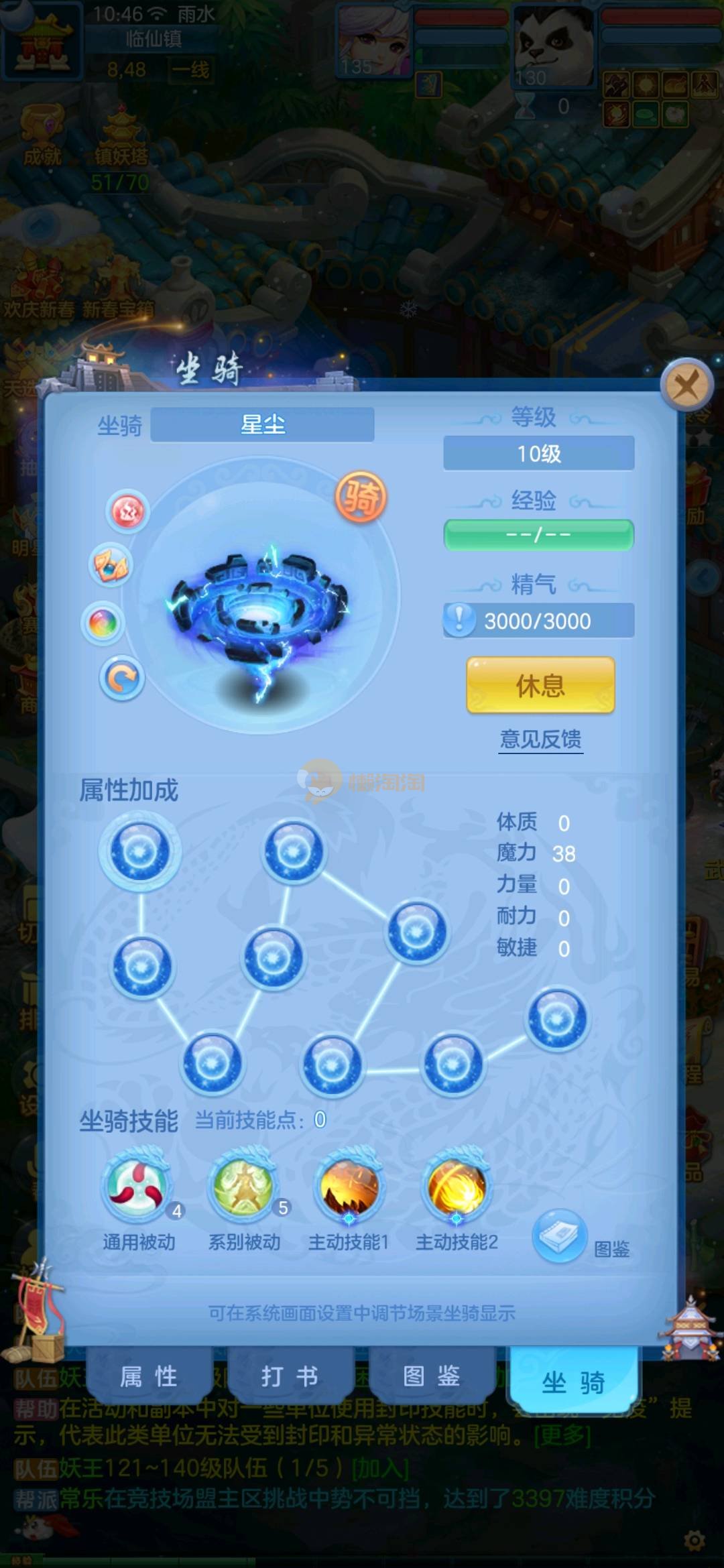
Task: Select the 主动技能1 skill
Action: point(349,1187)
